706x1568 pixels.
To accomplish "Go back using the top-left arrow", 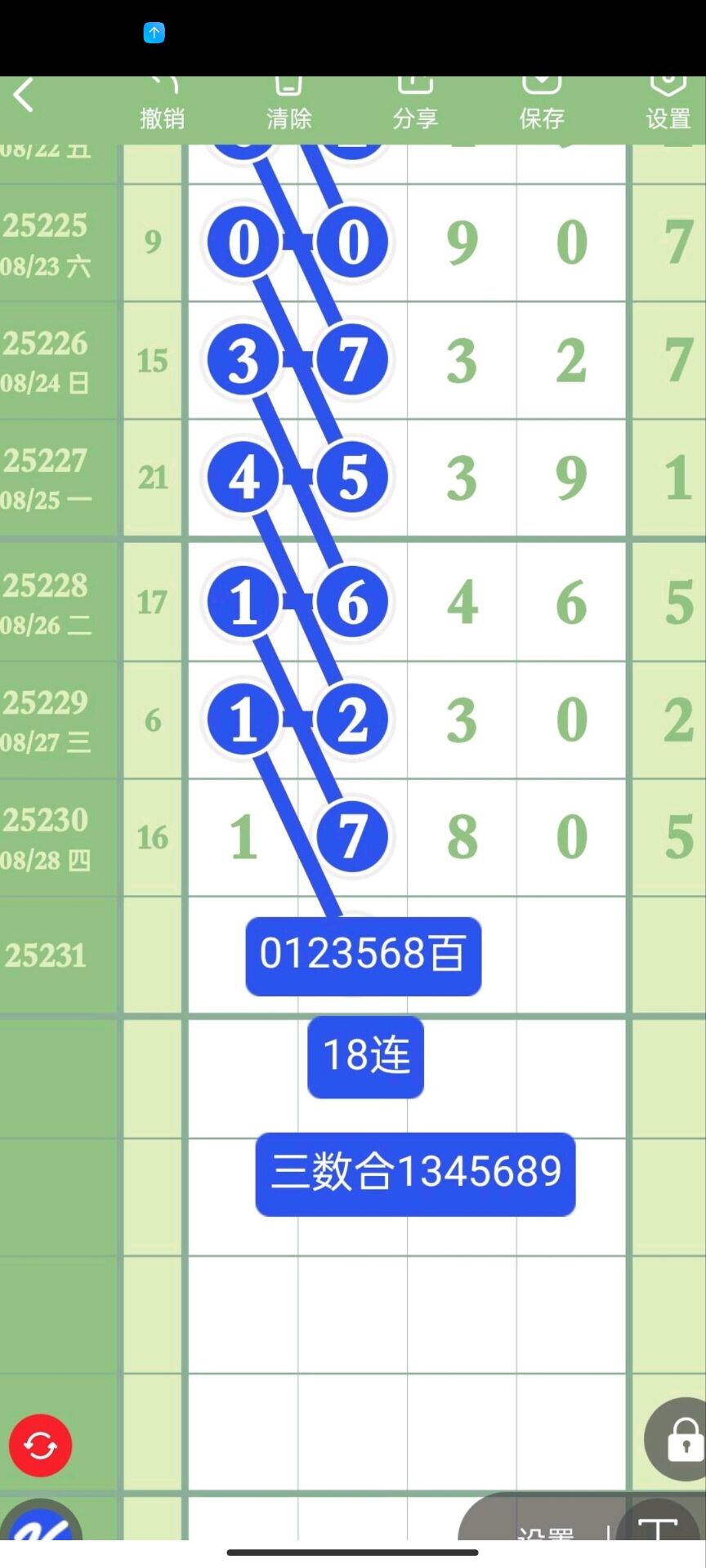I will 24,96.
